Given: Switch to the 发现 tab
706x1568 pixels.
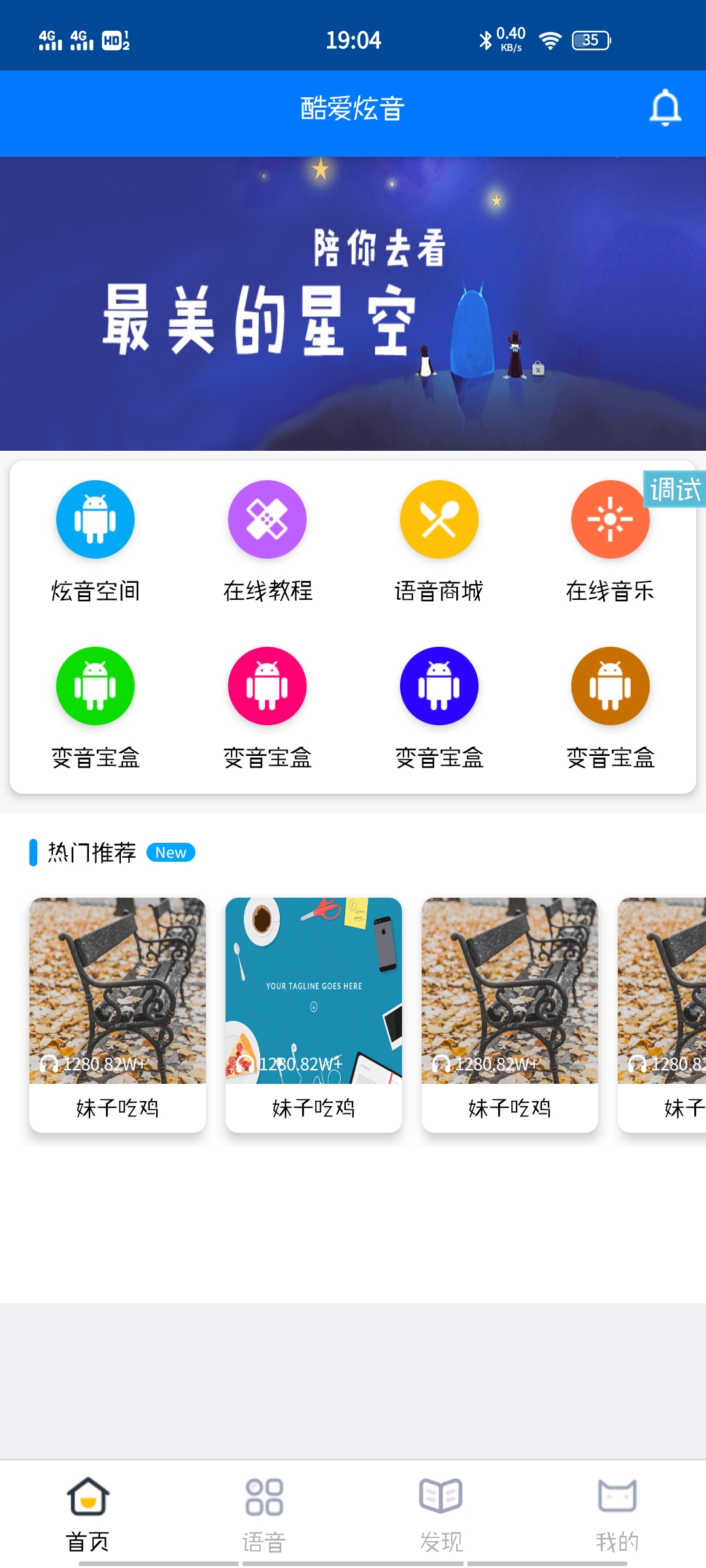Looking at the screenshot, I should (x=441, y=1514).
